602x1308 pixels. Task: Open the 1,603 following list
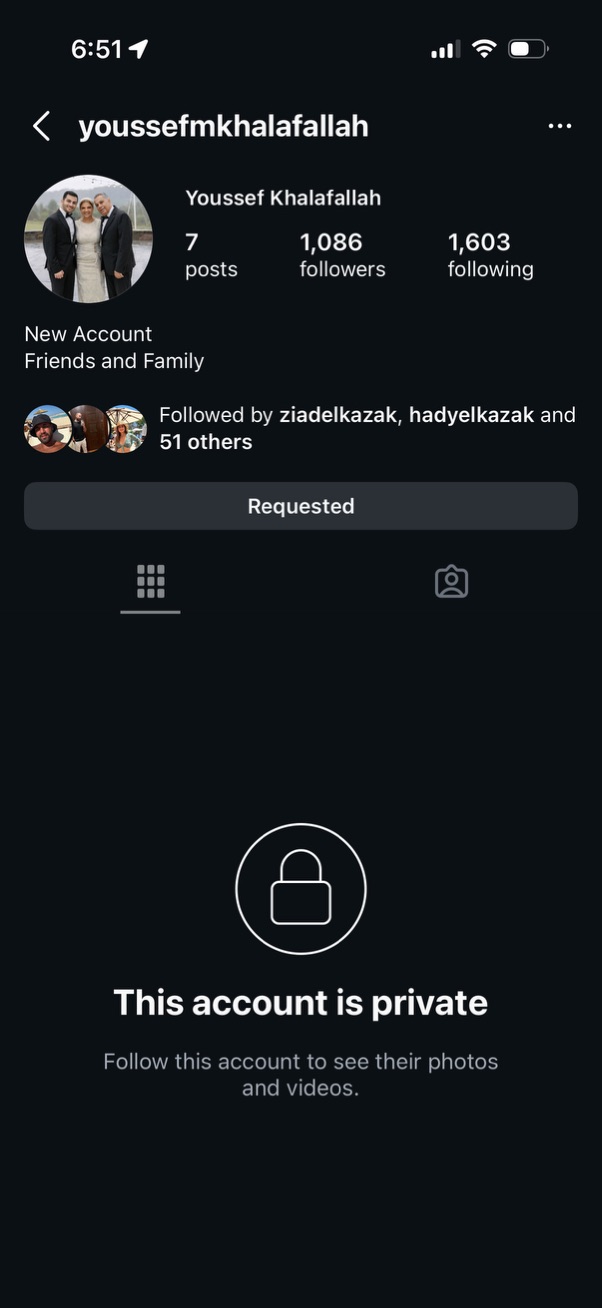(x=490, y=255)
